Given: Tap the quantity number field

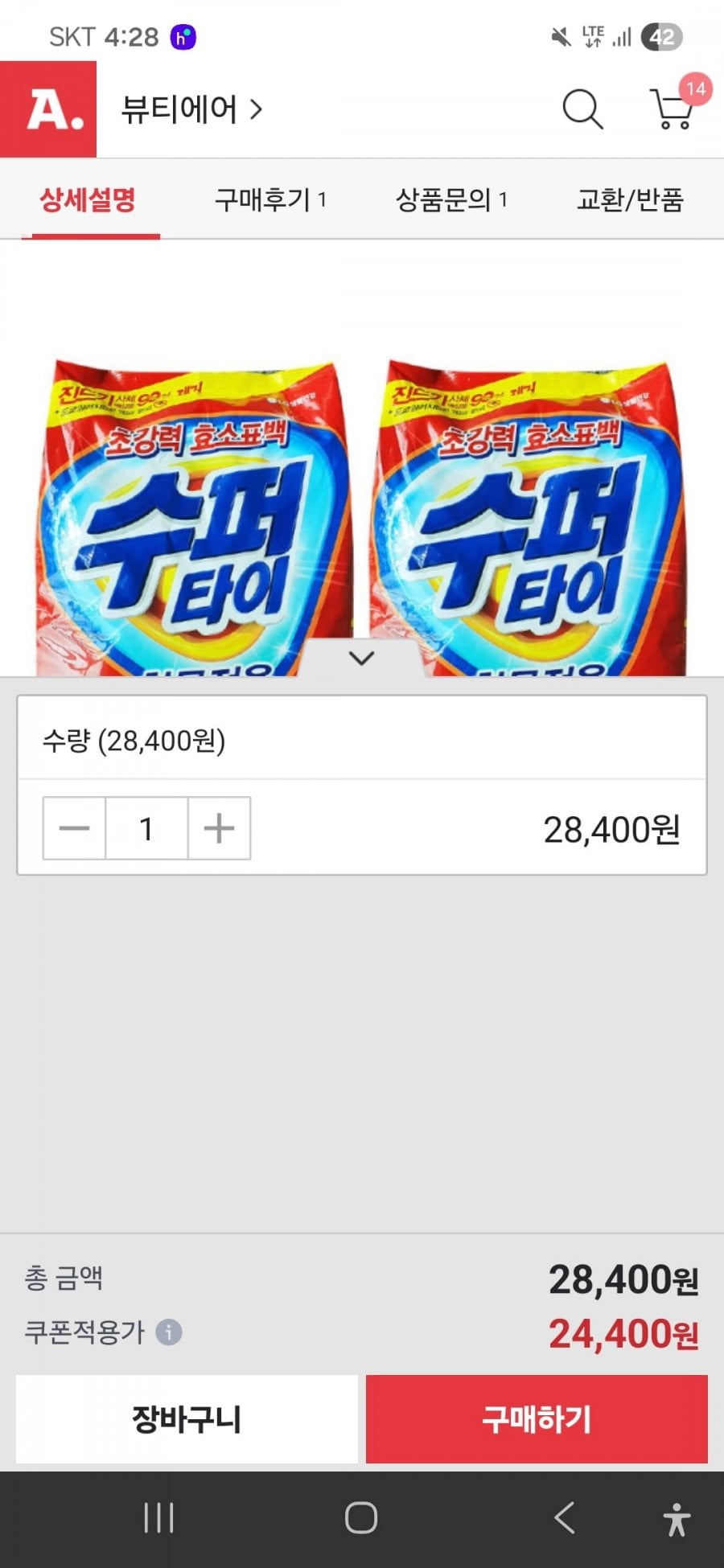Looking at the screenshot, I should (146, 828).
